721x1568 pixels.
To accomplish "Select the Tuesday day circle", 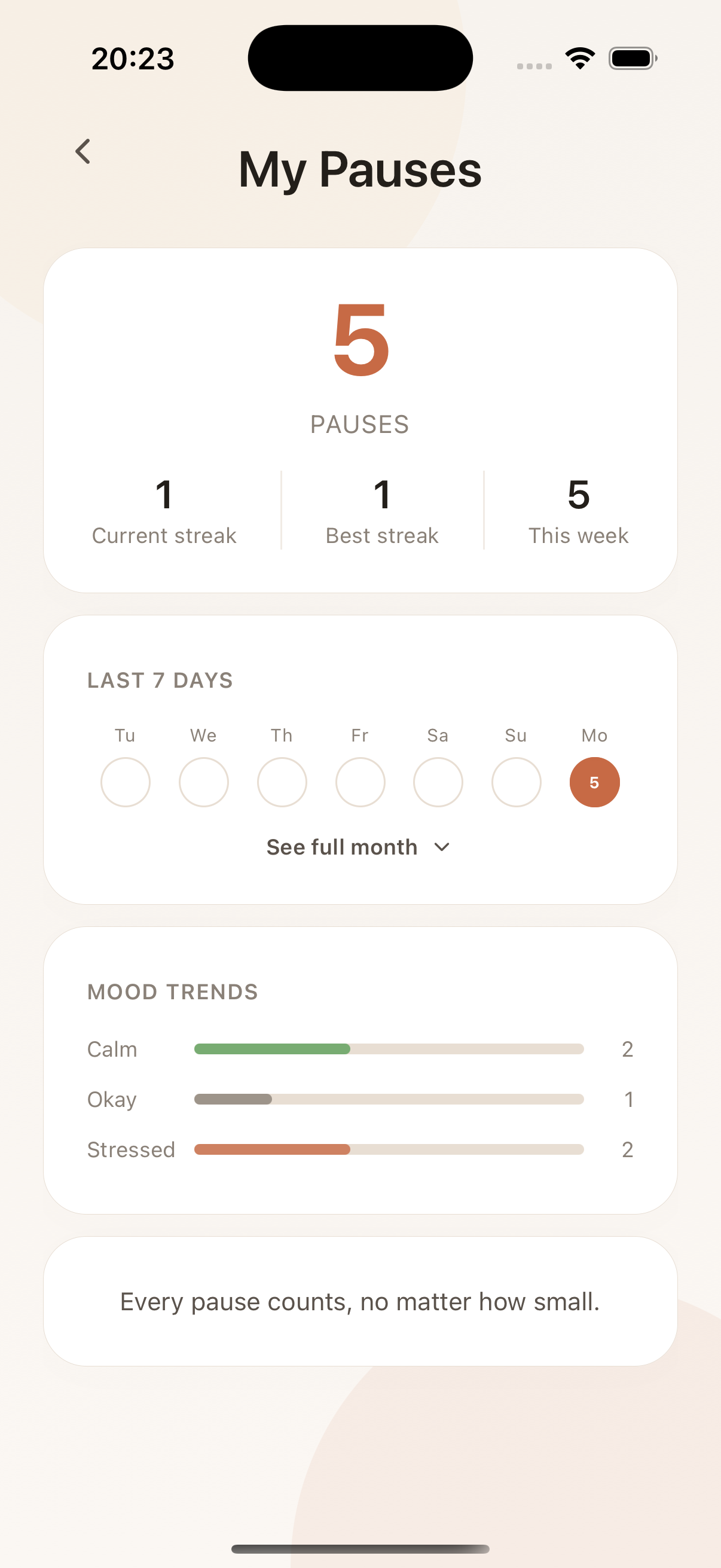I will click(x=126, y=782).
